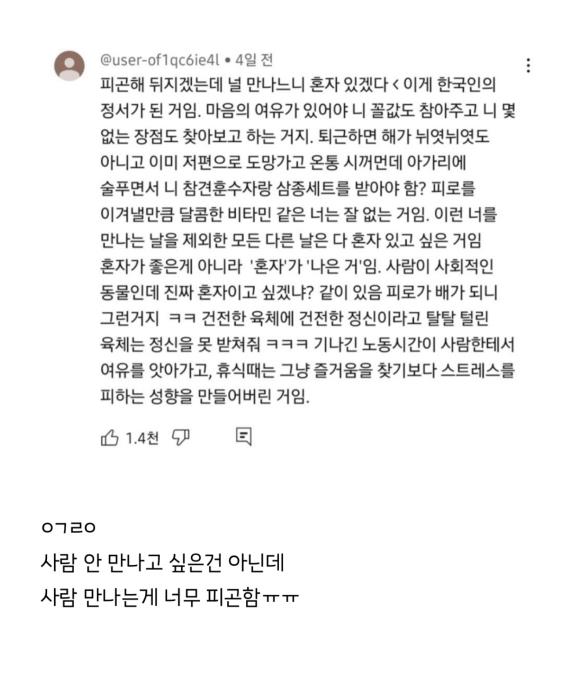The height and width of the screenshot is (674, 580).
Task: Open the reply icon under the comment
Action: point(244,436)
